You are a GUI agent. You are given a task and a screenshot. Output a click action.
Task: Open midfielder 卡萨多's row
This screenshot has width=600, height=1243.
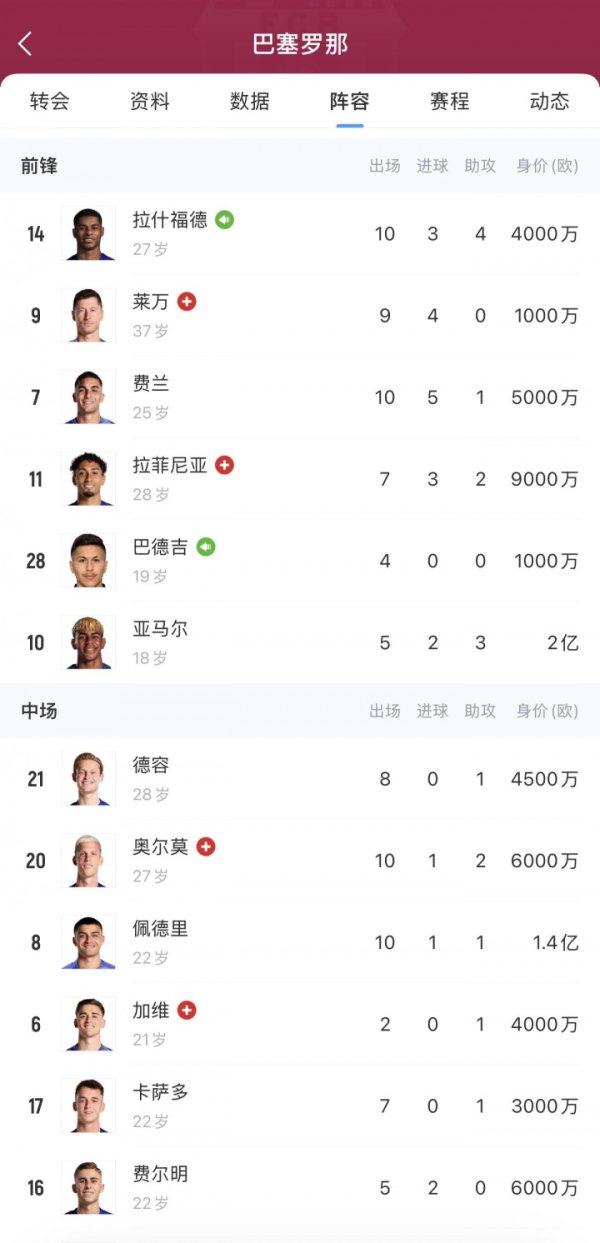point(300,1107)
